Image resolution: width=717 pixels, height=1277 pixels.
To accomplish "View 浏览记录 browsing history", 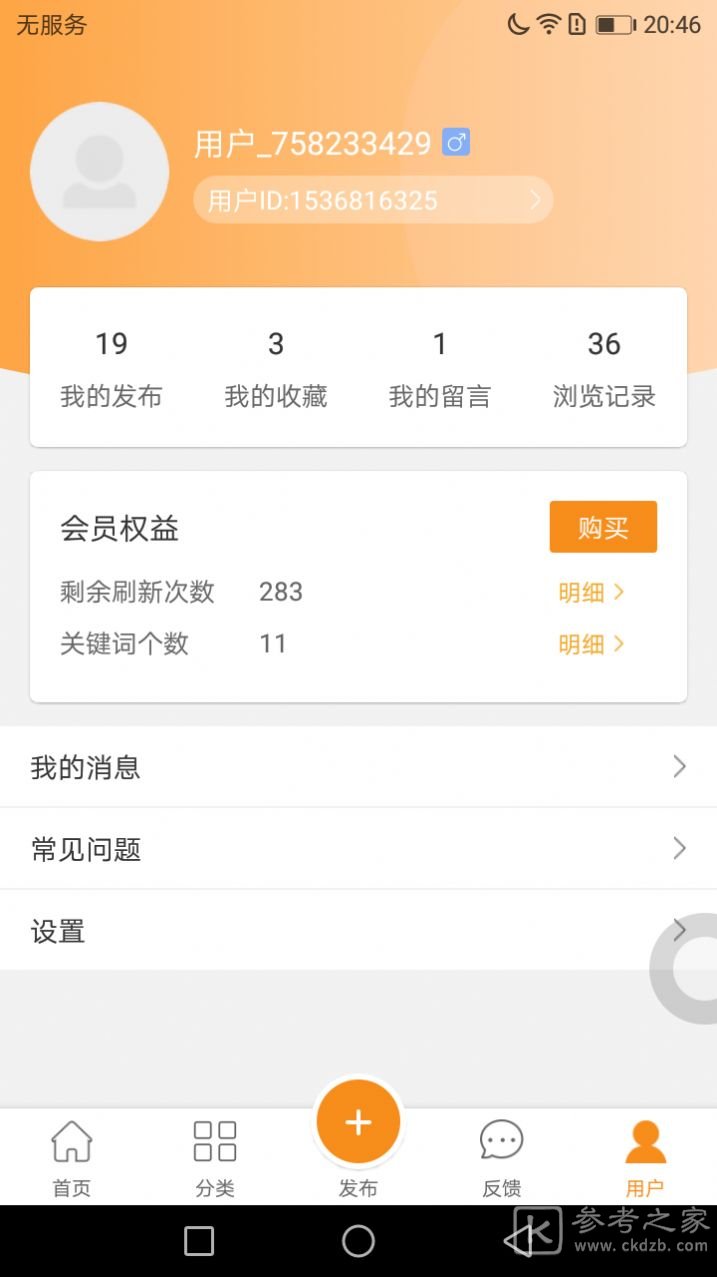I will click(x=604, y=368).
